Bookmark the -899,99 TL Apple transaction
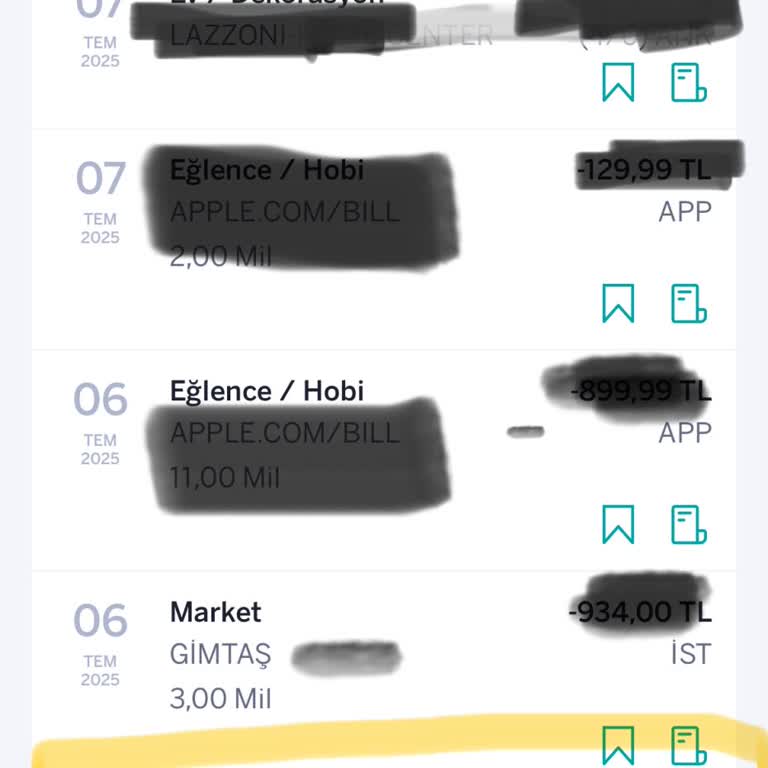The width and height of the screenshot is (768, 768). (x=618, y=524)
